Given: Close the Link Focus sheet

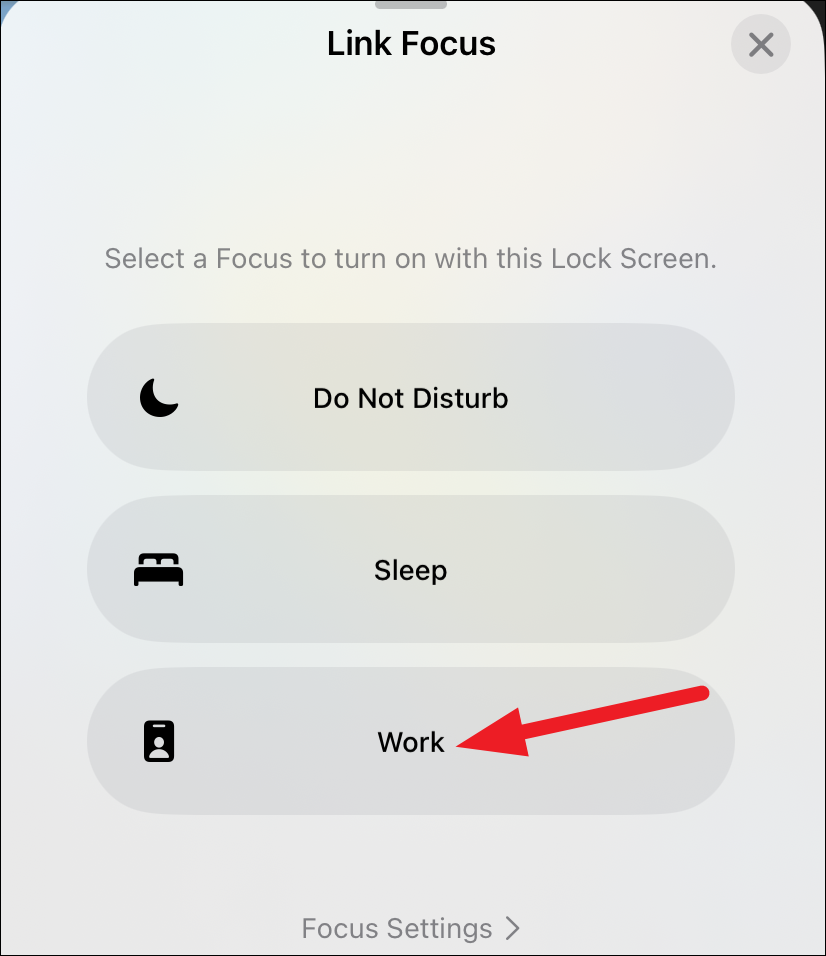Looking at the screenshot, I should (x=761, y=45).
